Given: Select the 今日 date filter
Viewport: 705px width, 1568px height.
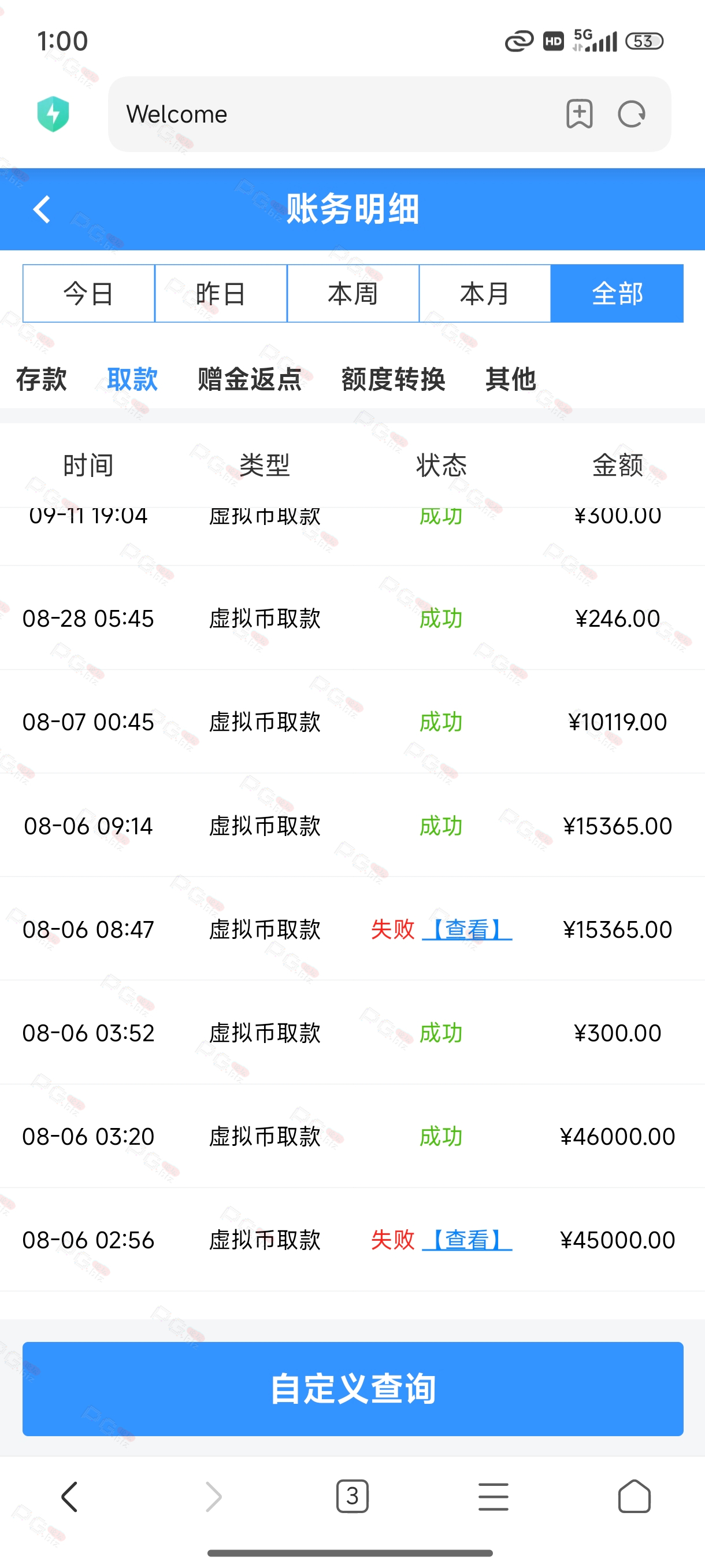Looking at the screenshot, I should (x=89, y=293).
